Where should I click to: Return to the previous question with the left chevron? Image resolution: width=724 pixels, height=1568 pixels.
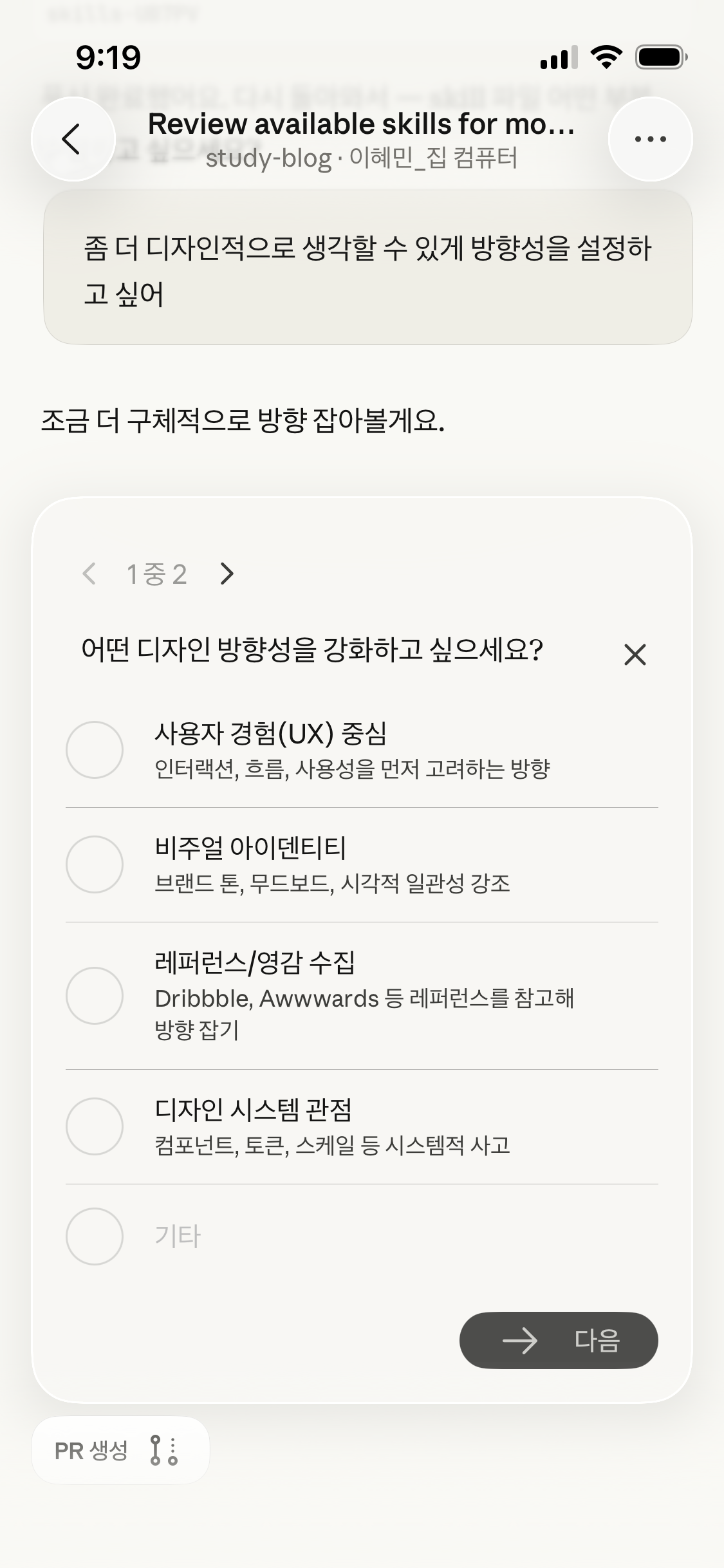[x=89, y=574]
